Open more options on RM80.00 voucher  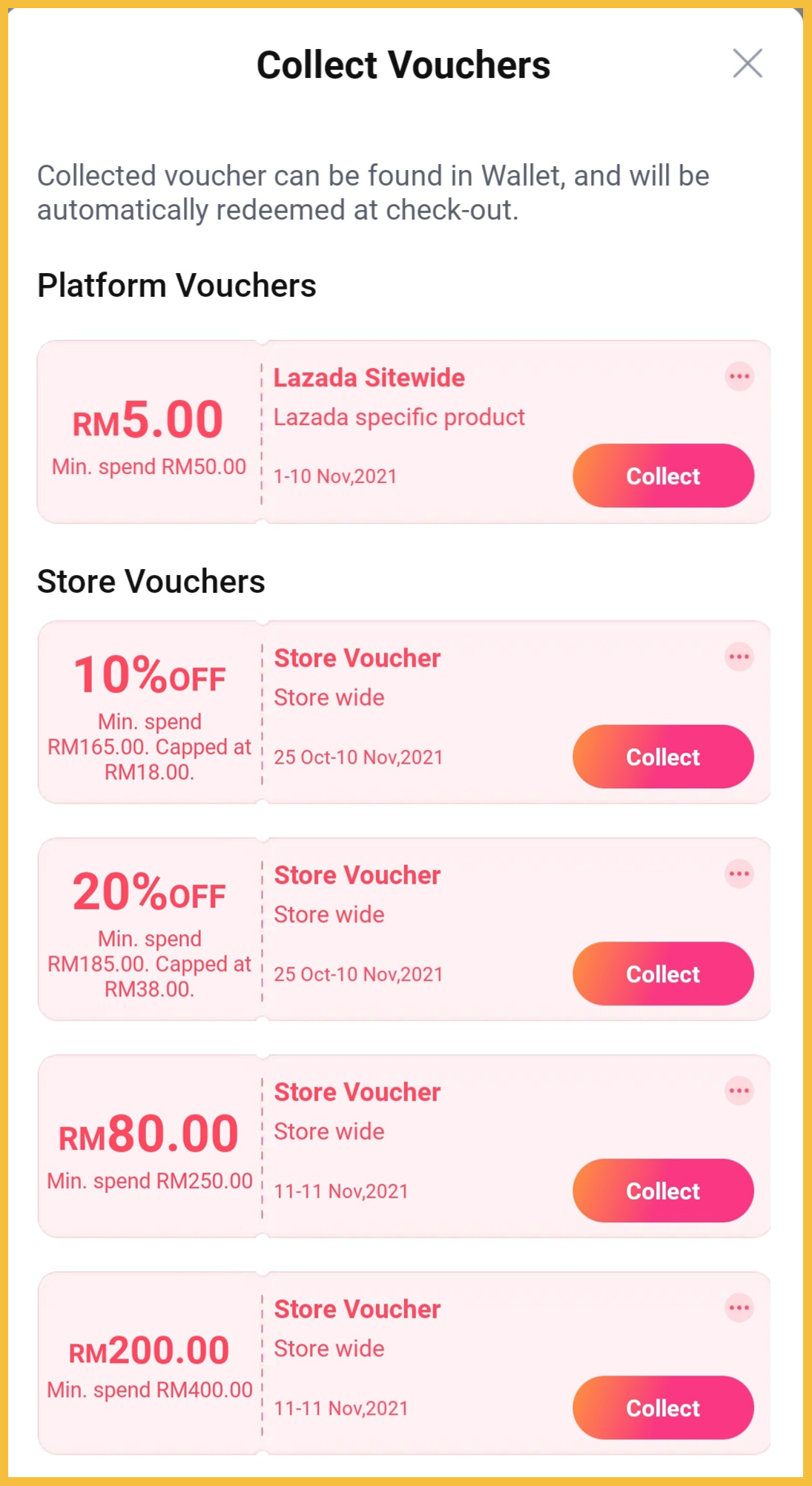click(x=739, y=1091)
